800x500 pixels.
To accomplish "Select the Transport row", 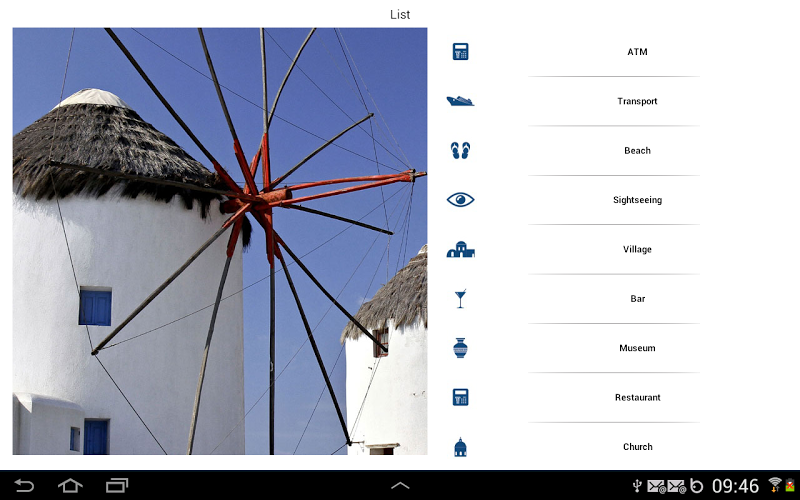I will [637, 101].
